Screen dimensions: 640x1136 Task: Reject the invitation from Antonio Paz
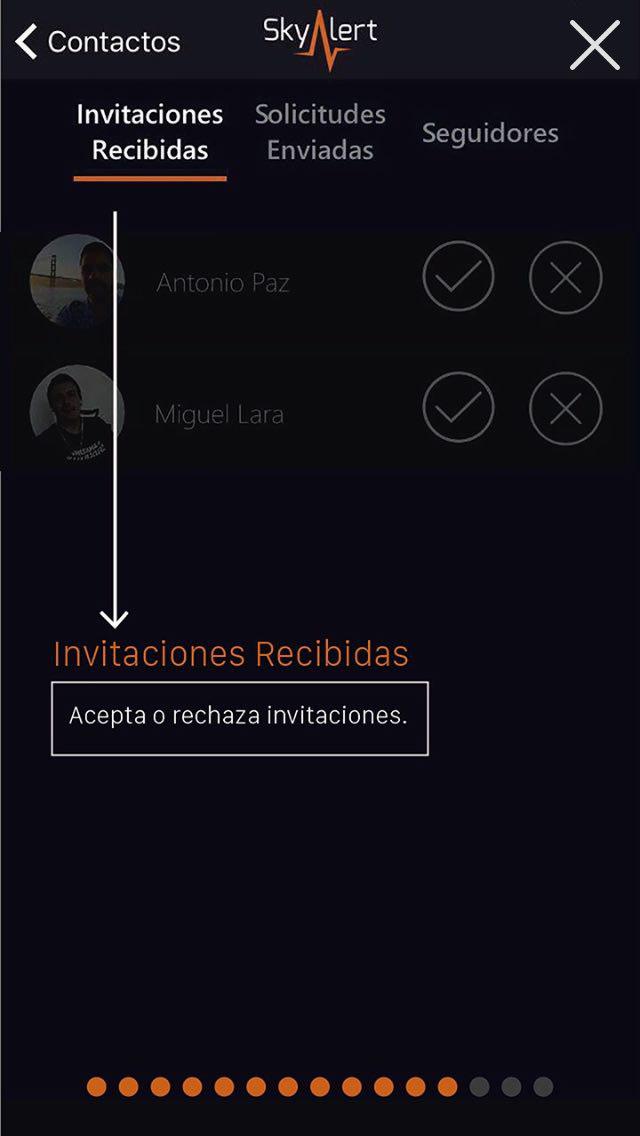click(x=565, y=277)
